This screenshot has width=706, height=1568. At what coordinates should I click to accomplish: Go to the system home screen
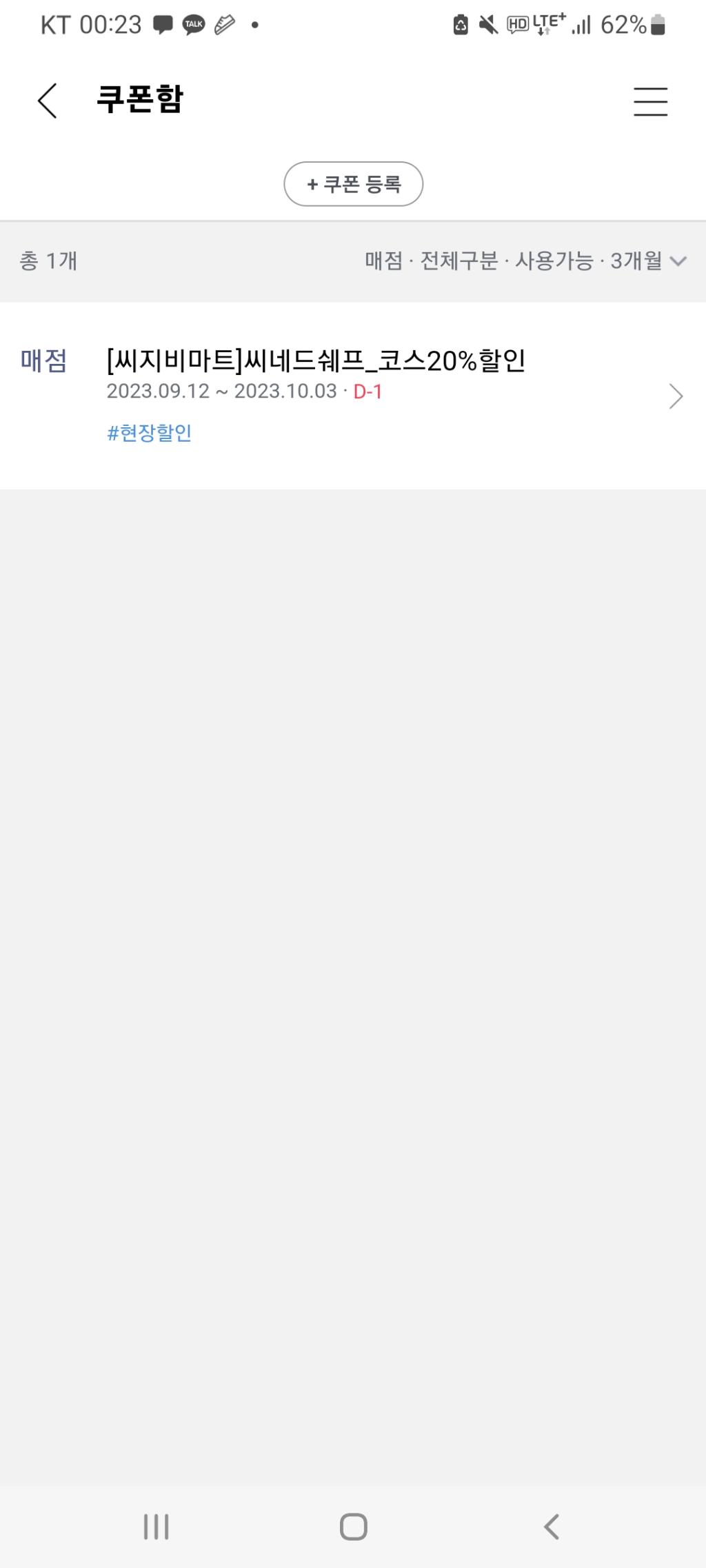point(353,1526)
